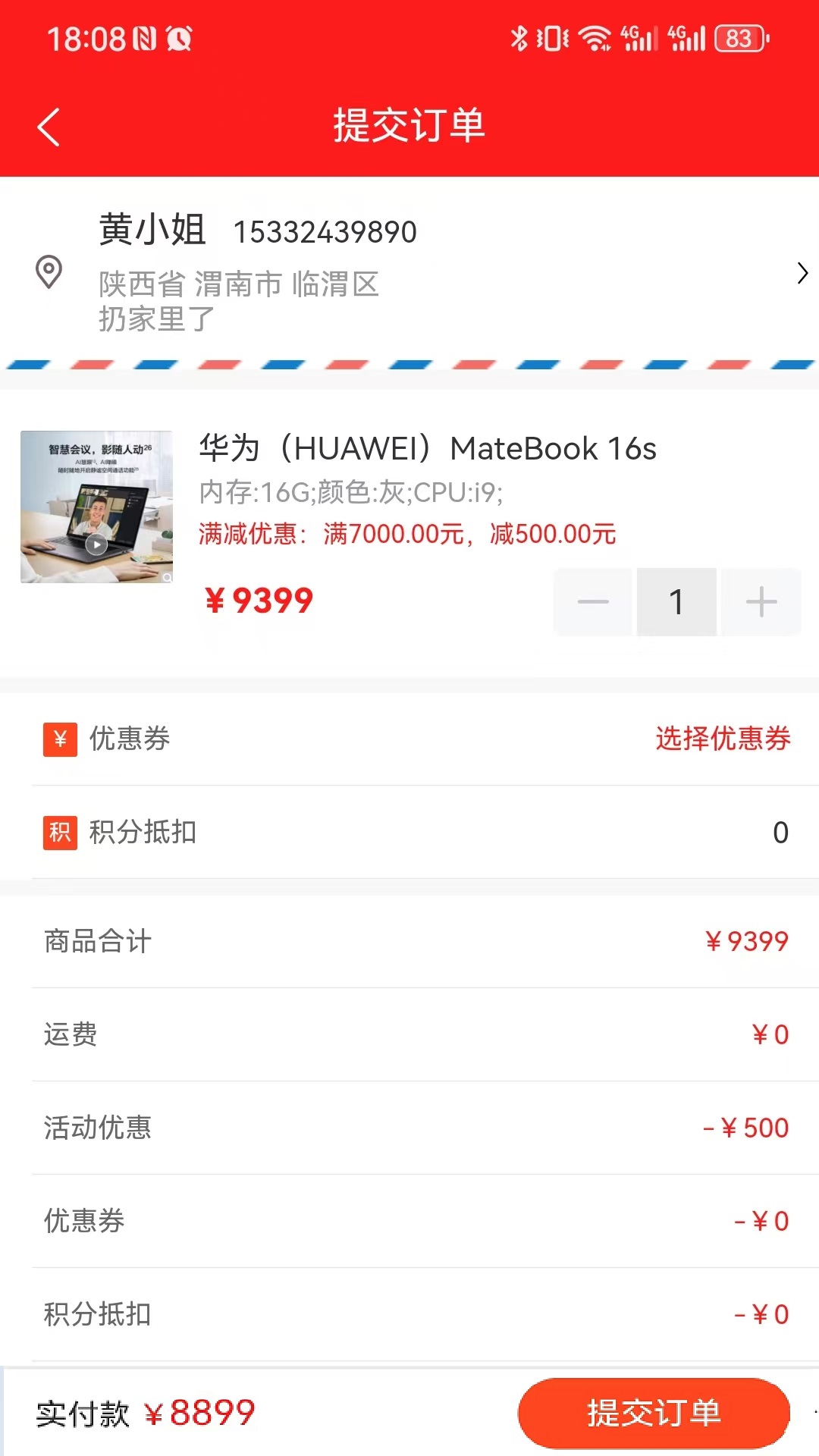Screen dimensions: 819x1456
Task: Open 选择优惠券 to choose a coupon
Action: [x=722, y=739]
